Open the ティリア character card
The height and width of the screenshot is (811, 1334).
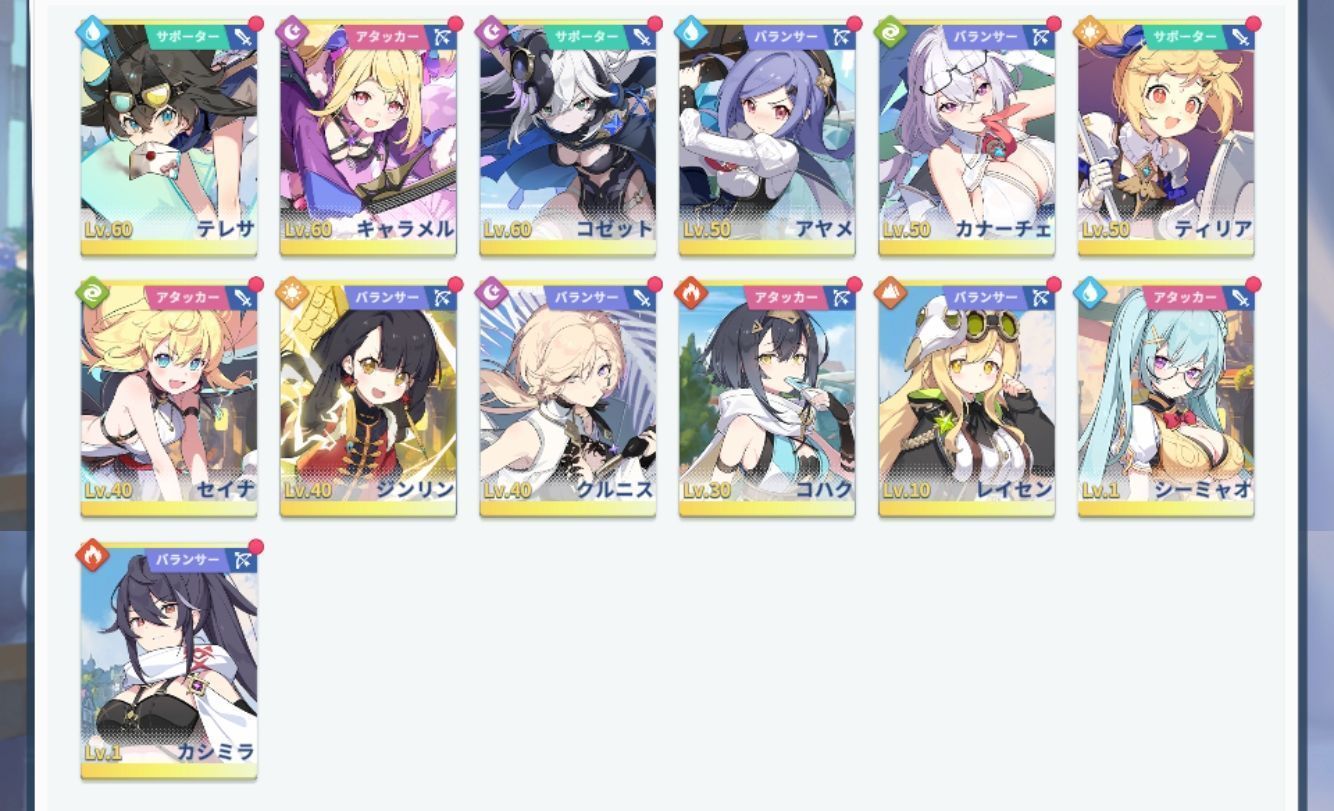click(1166, 138)
